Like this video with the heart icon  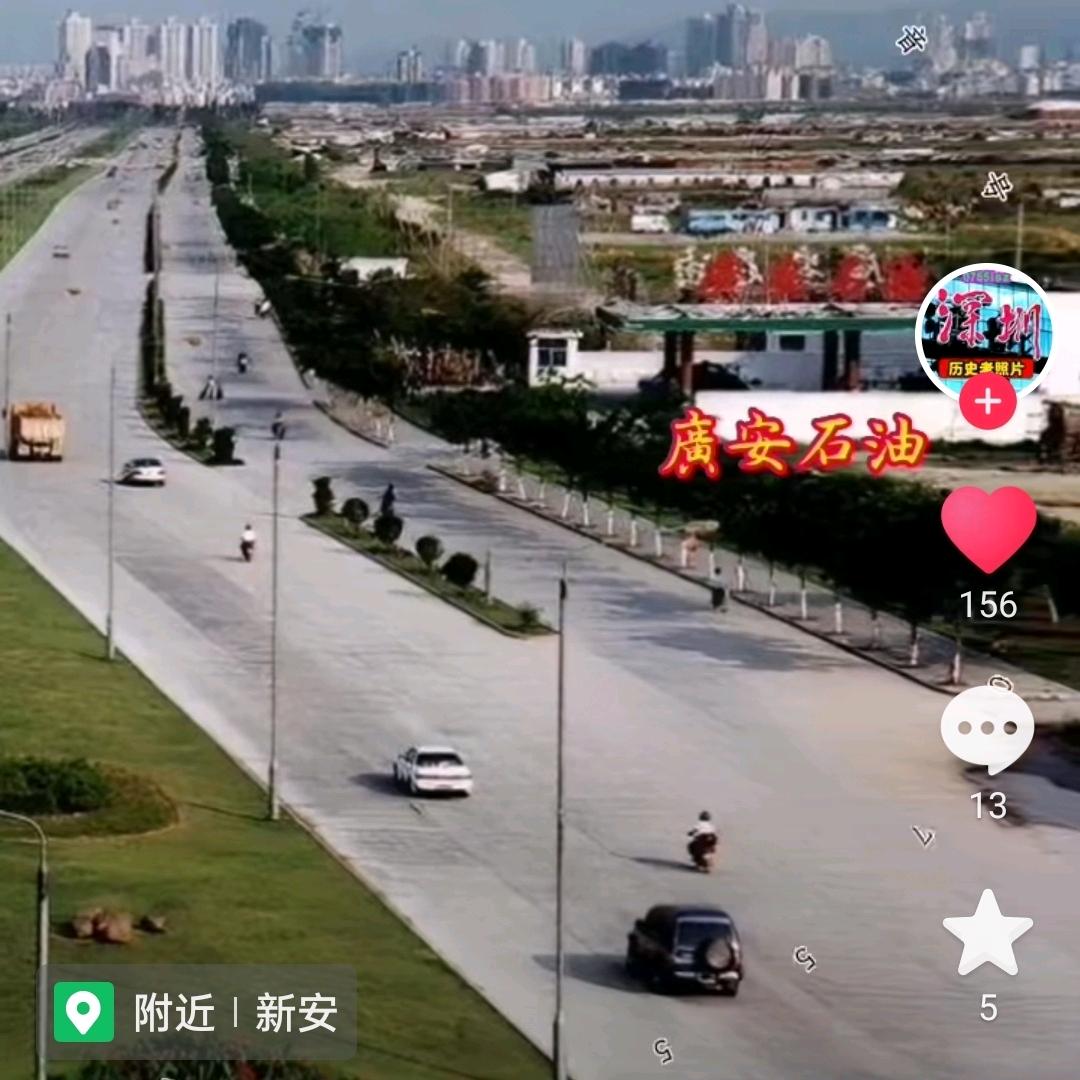pos(988,528)
